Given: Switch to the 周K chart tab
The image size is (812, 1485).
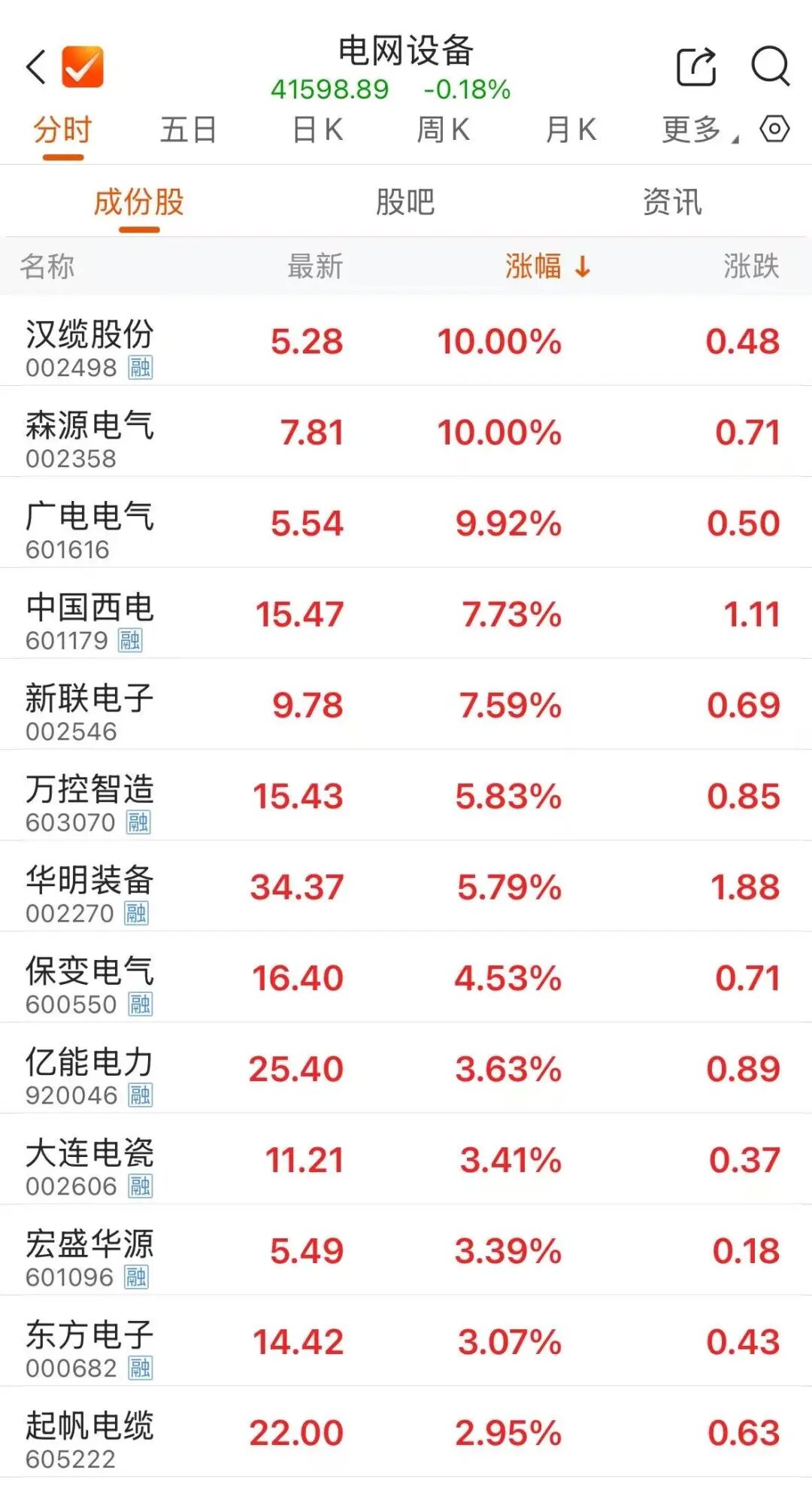Looking at the screenshot, I should pos(444,130).
